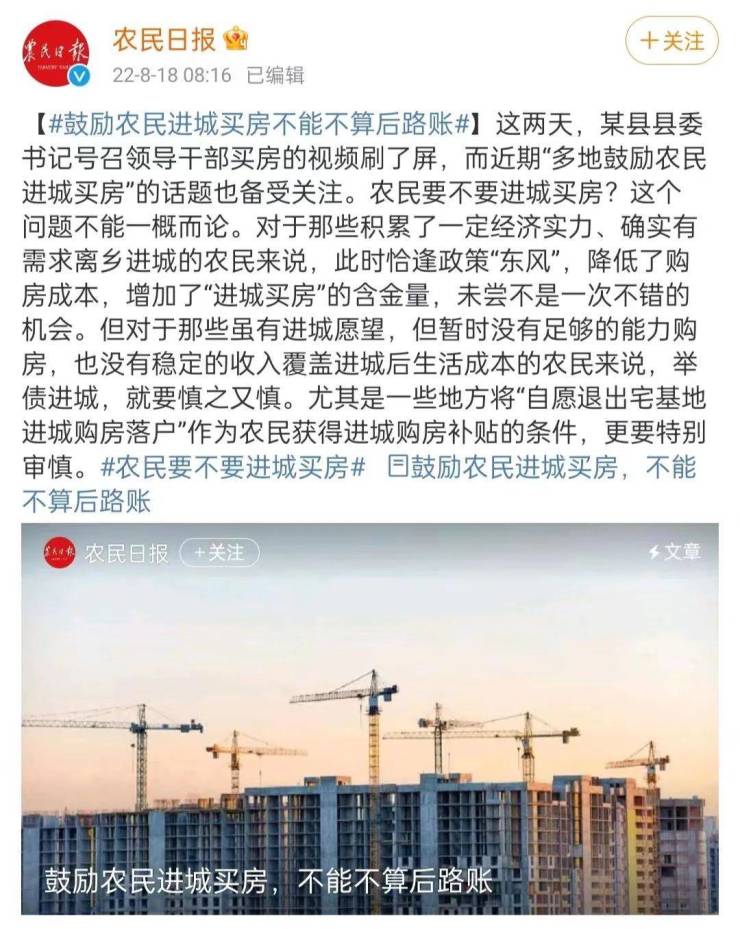Open hashtag #农民要不要进城买房#
Image resolution: width=740 pixels, height=929 pixels.
(x=234, y=467)
